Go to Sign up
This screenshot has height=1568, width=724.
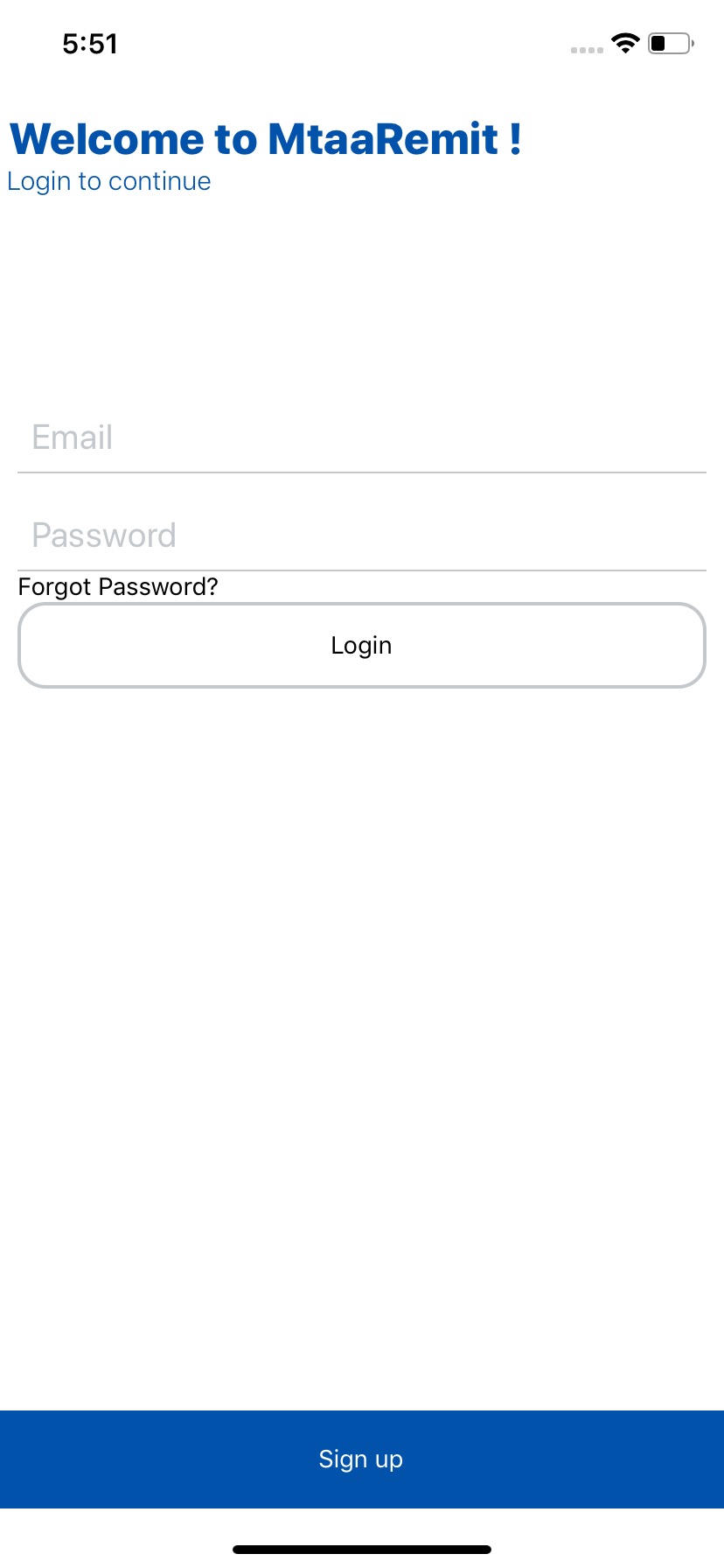pos(362,1459)
